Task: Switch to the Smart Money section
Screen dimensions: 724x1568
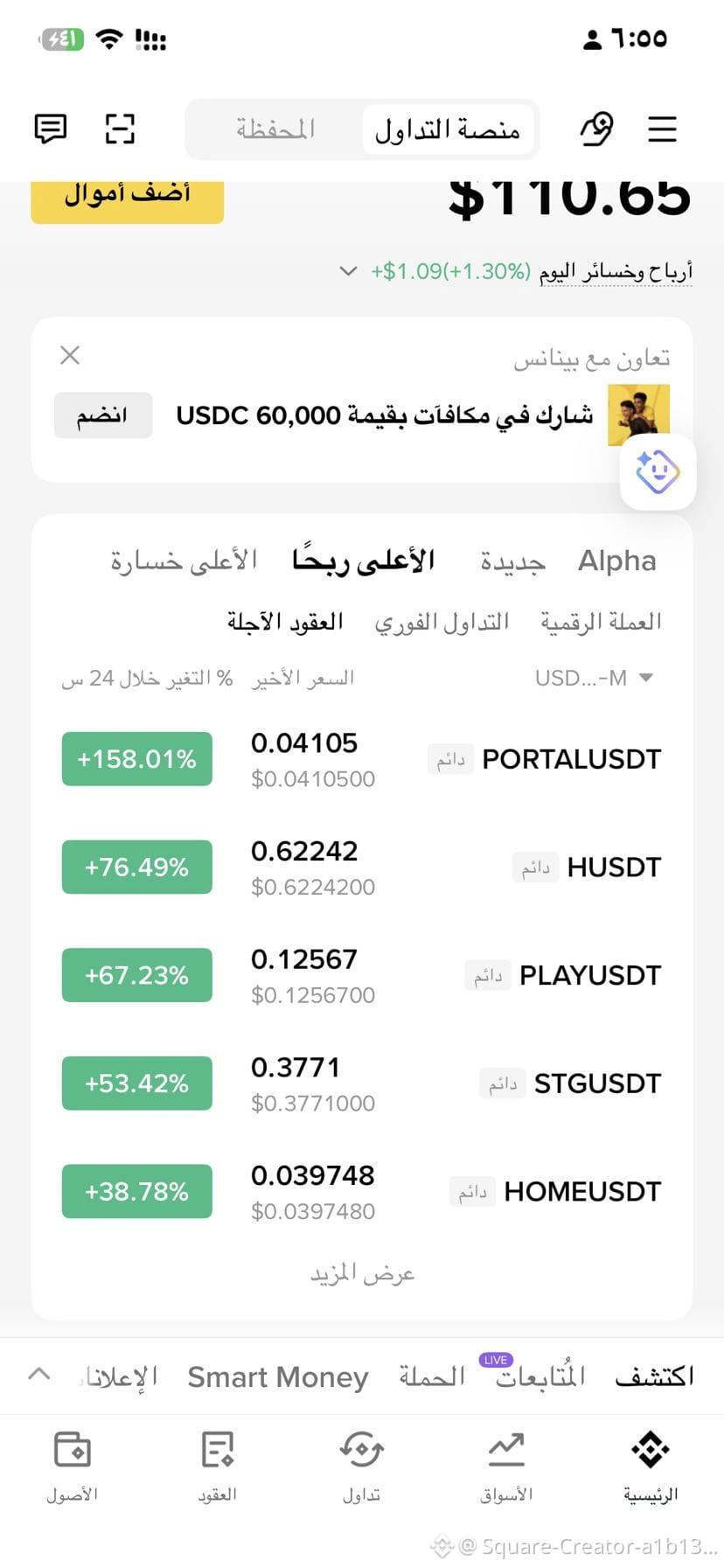Action: [278, 1376]
